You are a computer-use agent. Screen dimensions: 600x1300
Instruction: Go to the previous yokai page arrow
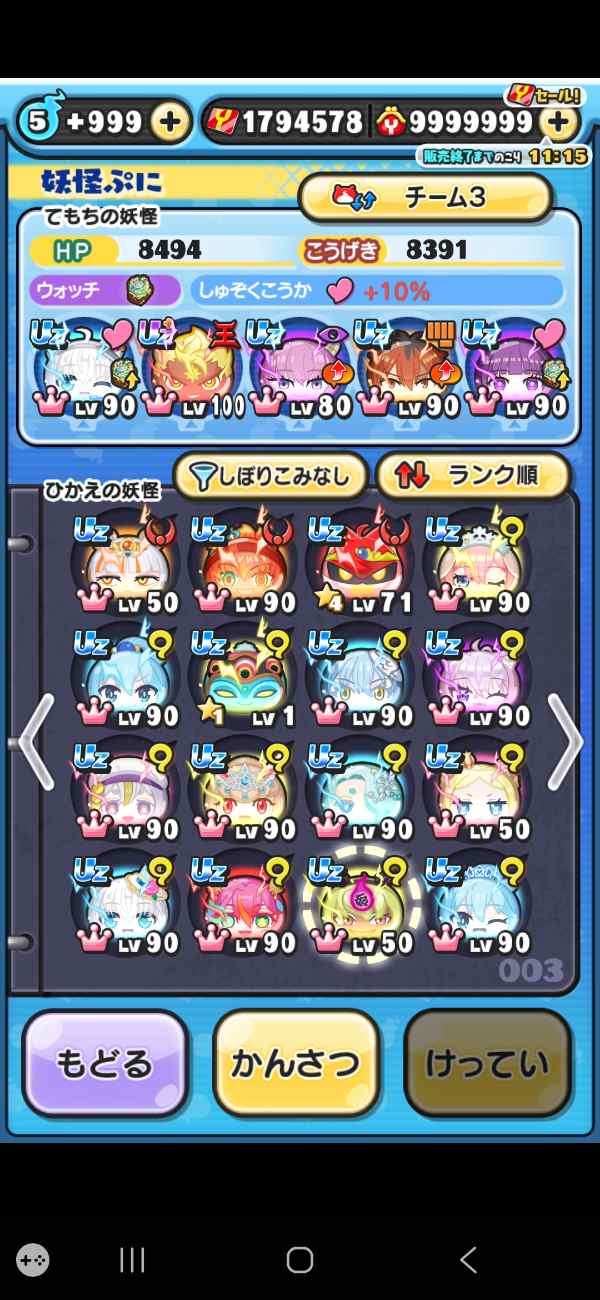coord(36,742)
